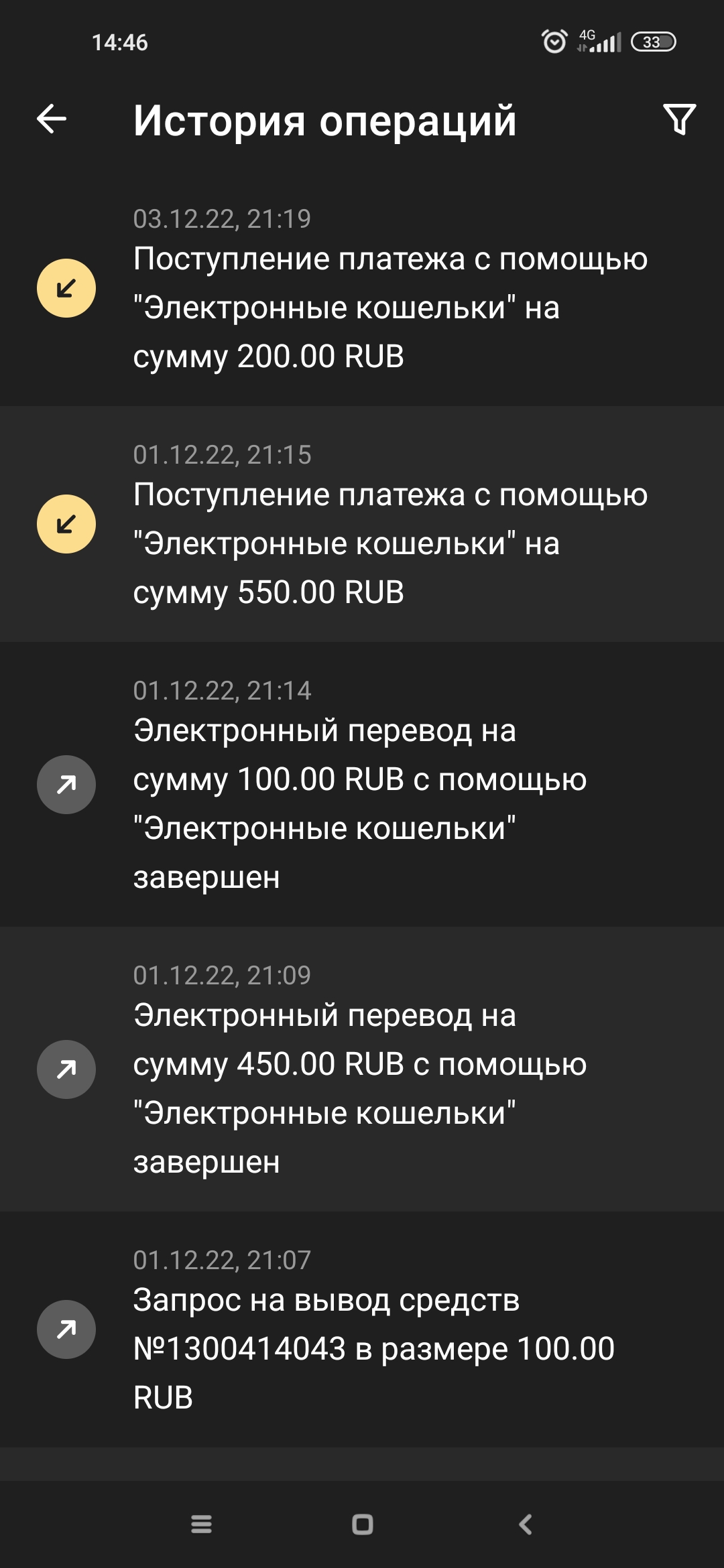Viewport: 724px width, 1568px height.
Task: Tap the system home button
Action: [362, 1524]
